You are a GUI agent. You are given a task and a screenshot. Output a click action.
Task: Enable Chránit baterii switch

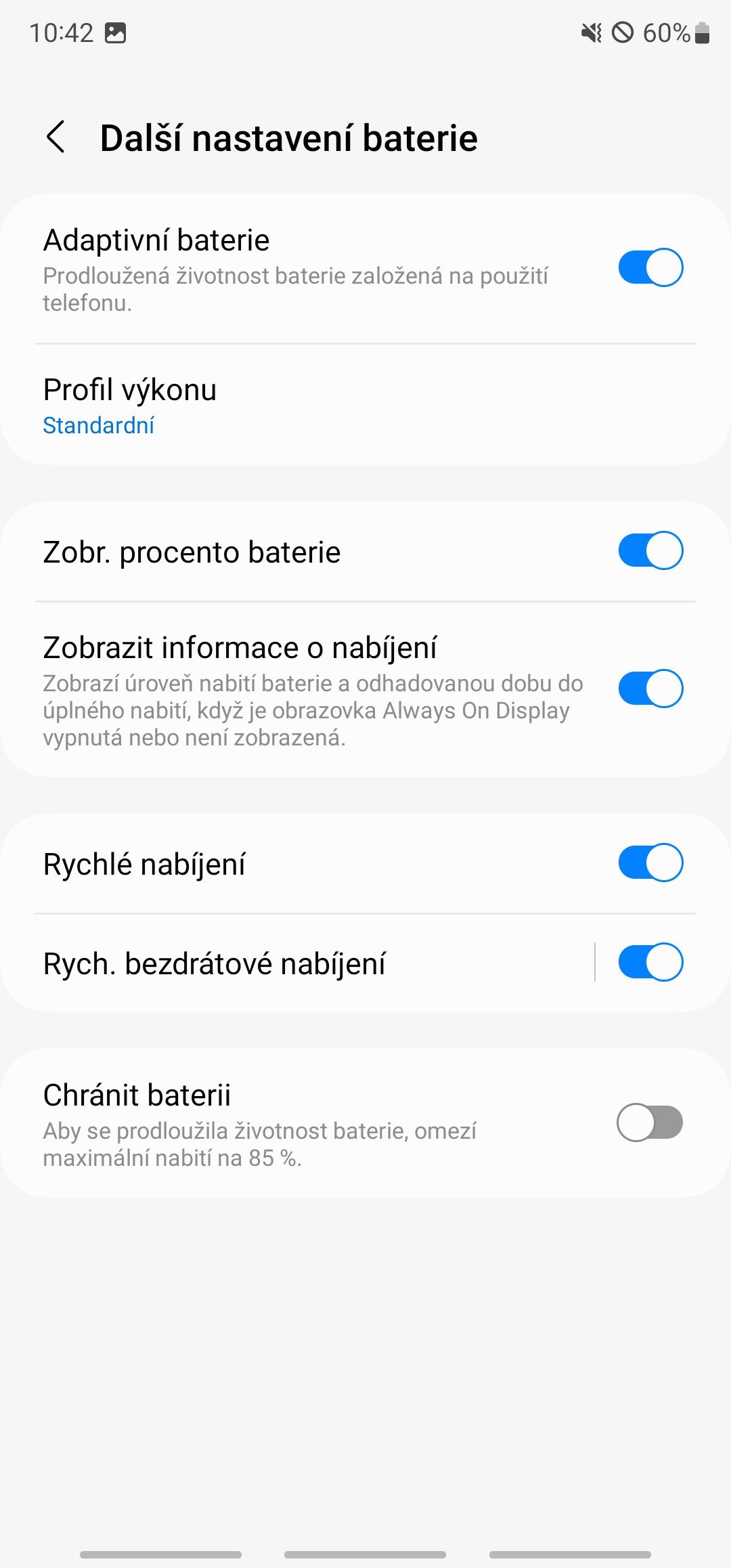pos(650,1123)
